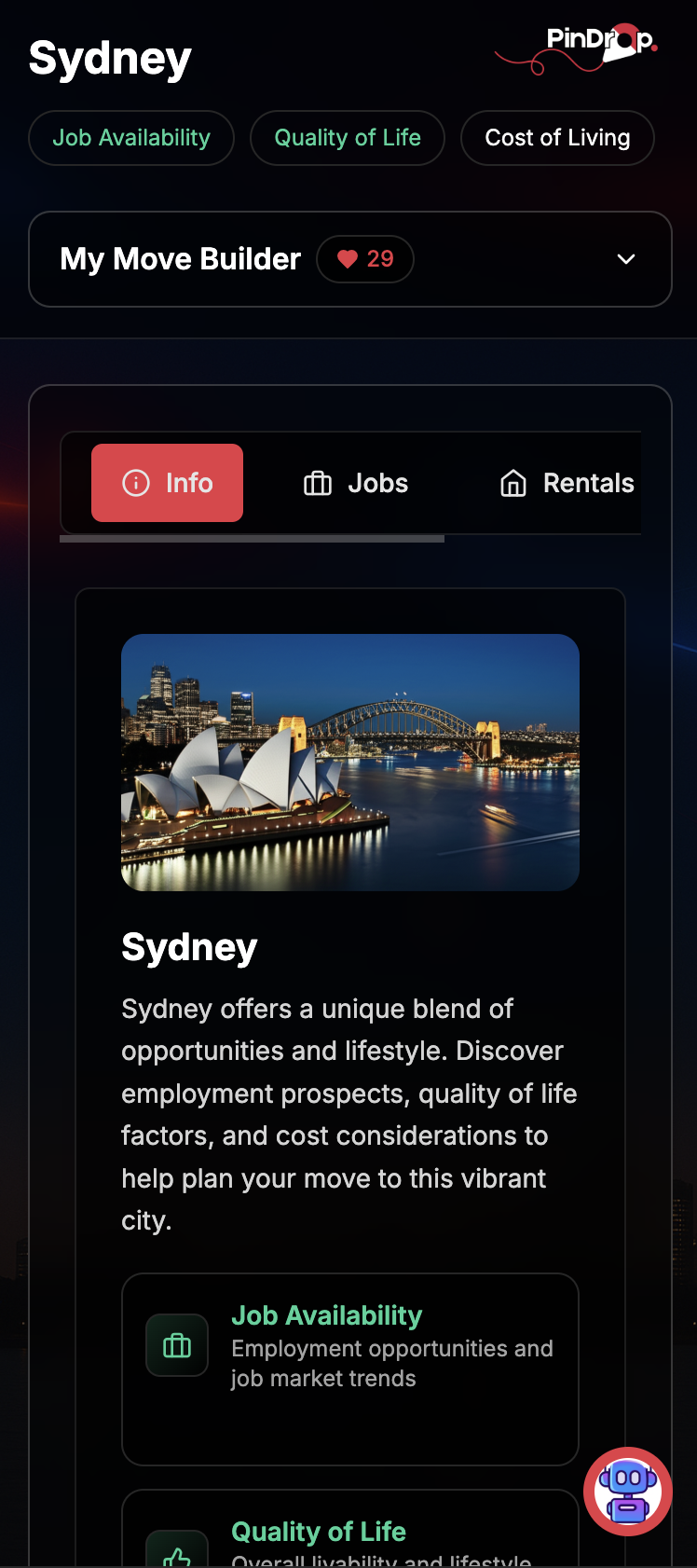
Task: Select the Job Availability chip
Action: (x=131, y=138)
